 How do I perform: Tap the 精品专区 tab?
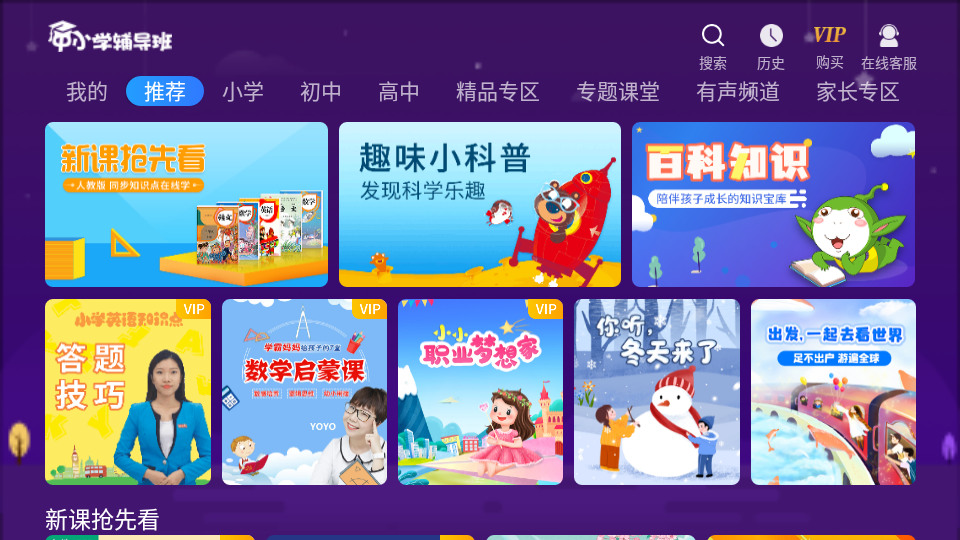[x=498, y=92]
